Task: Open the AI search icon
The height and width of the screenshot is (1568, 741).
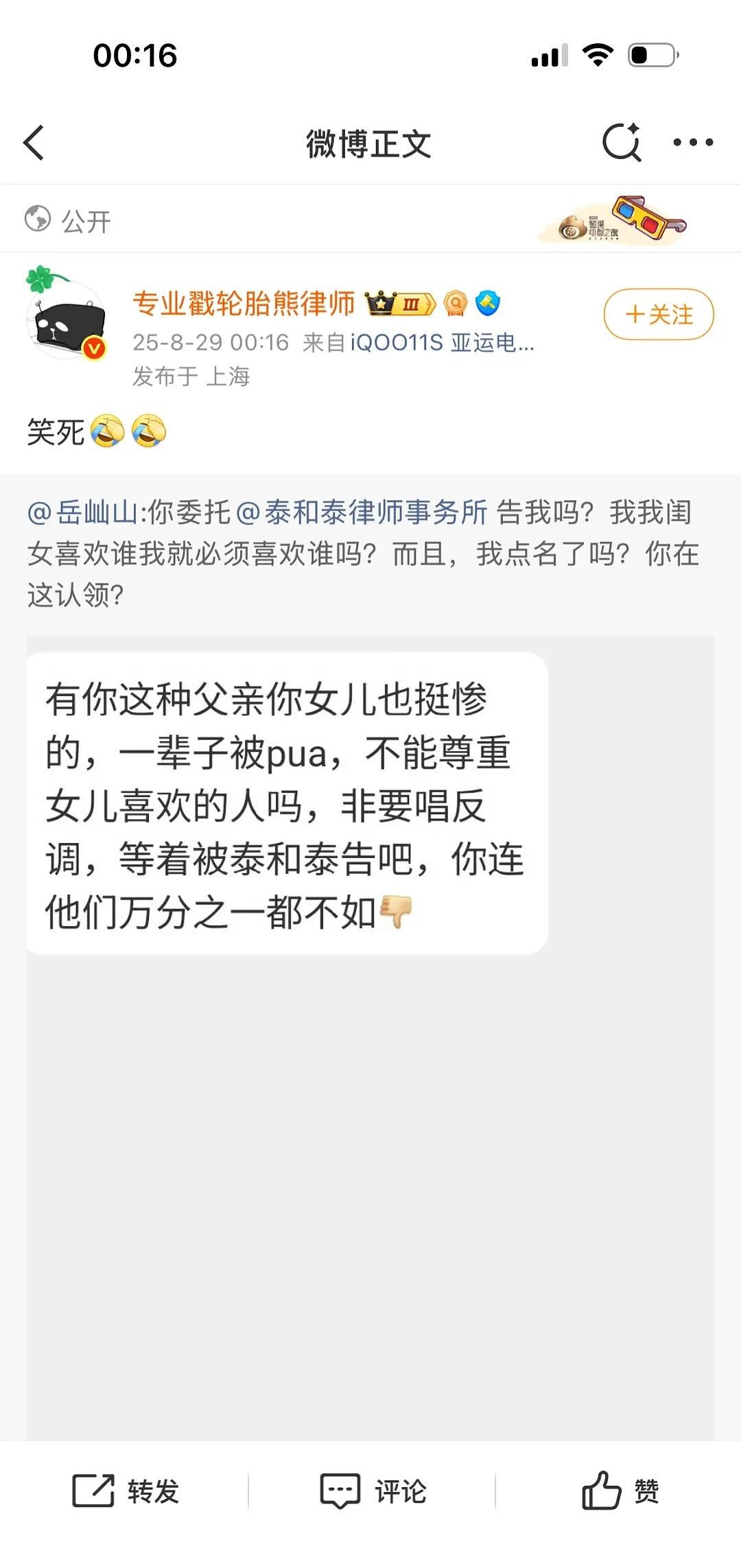Action: pyautogui.click(x=622, y=142)
